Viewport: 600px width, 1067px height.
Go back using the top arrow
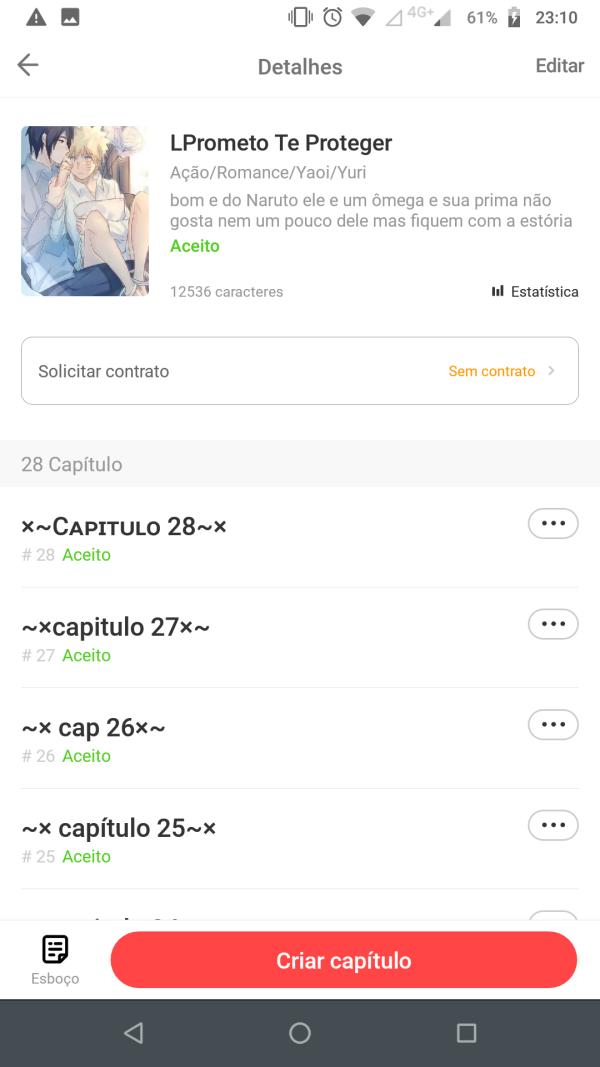point(28,66)
